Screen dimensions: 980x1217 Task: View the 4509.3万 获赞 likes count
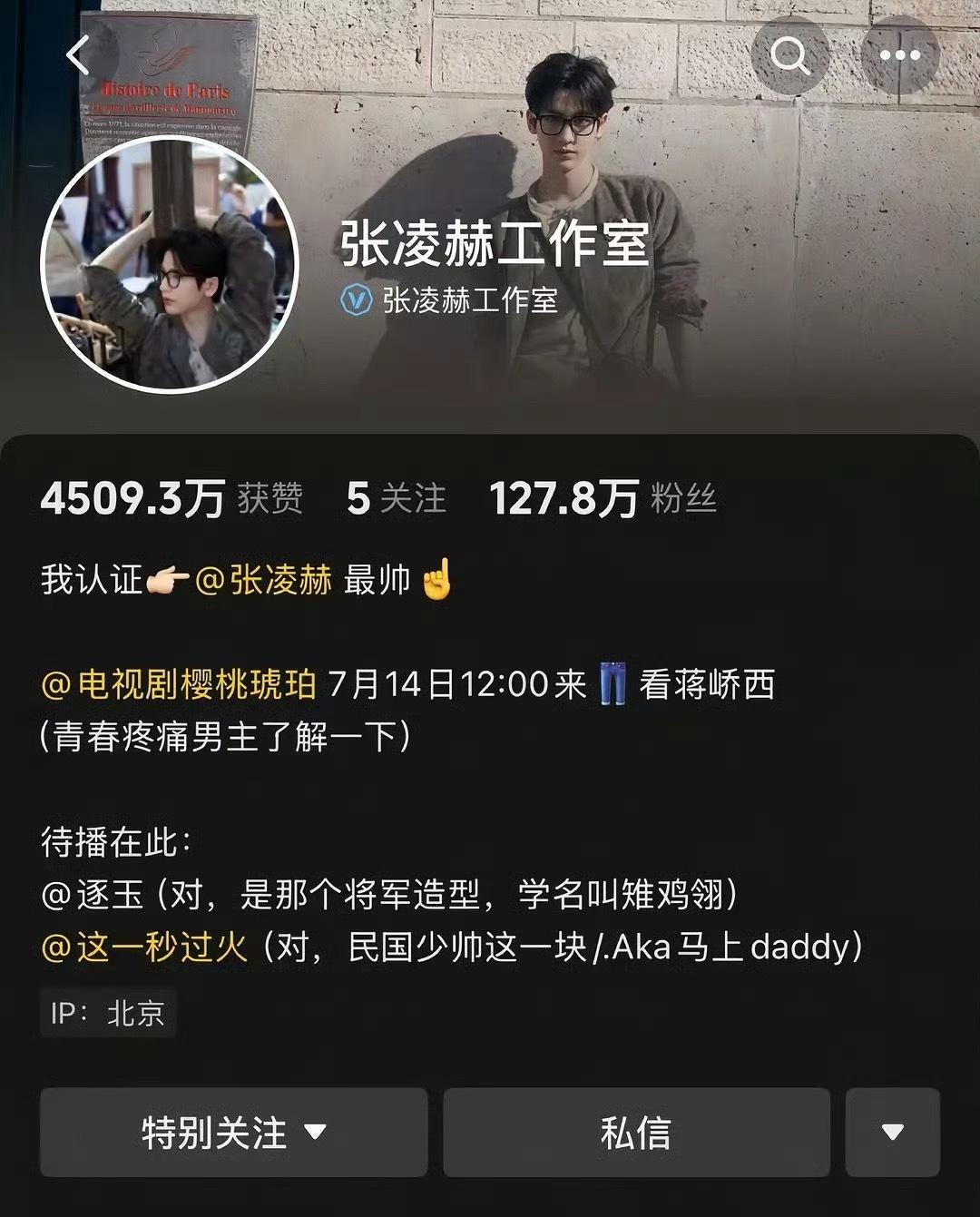pos(171,498)
